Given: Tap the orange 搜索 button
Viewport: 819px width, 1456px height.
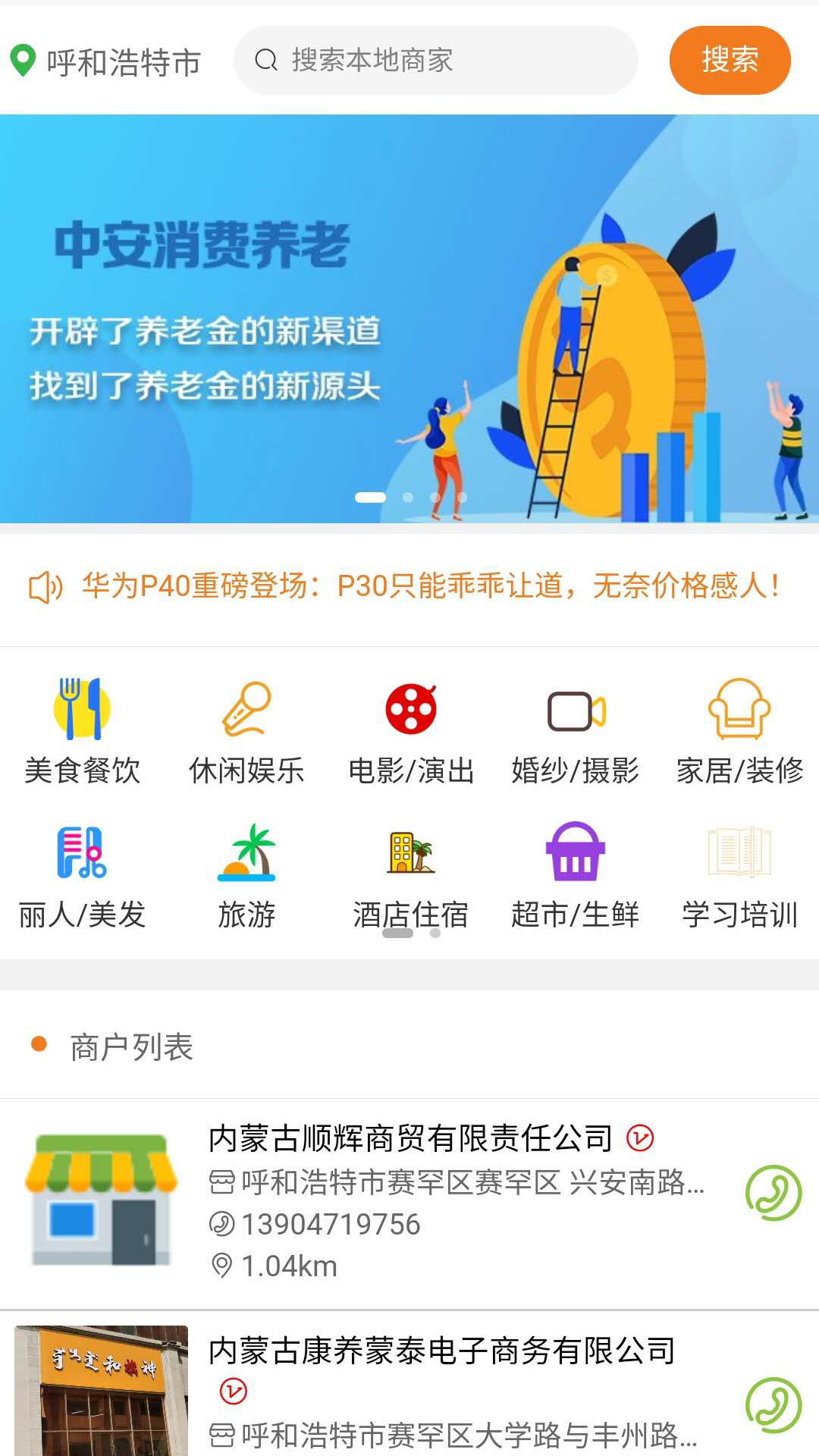Looking at the screenshot, I should [x=730, y=61].
